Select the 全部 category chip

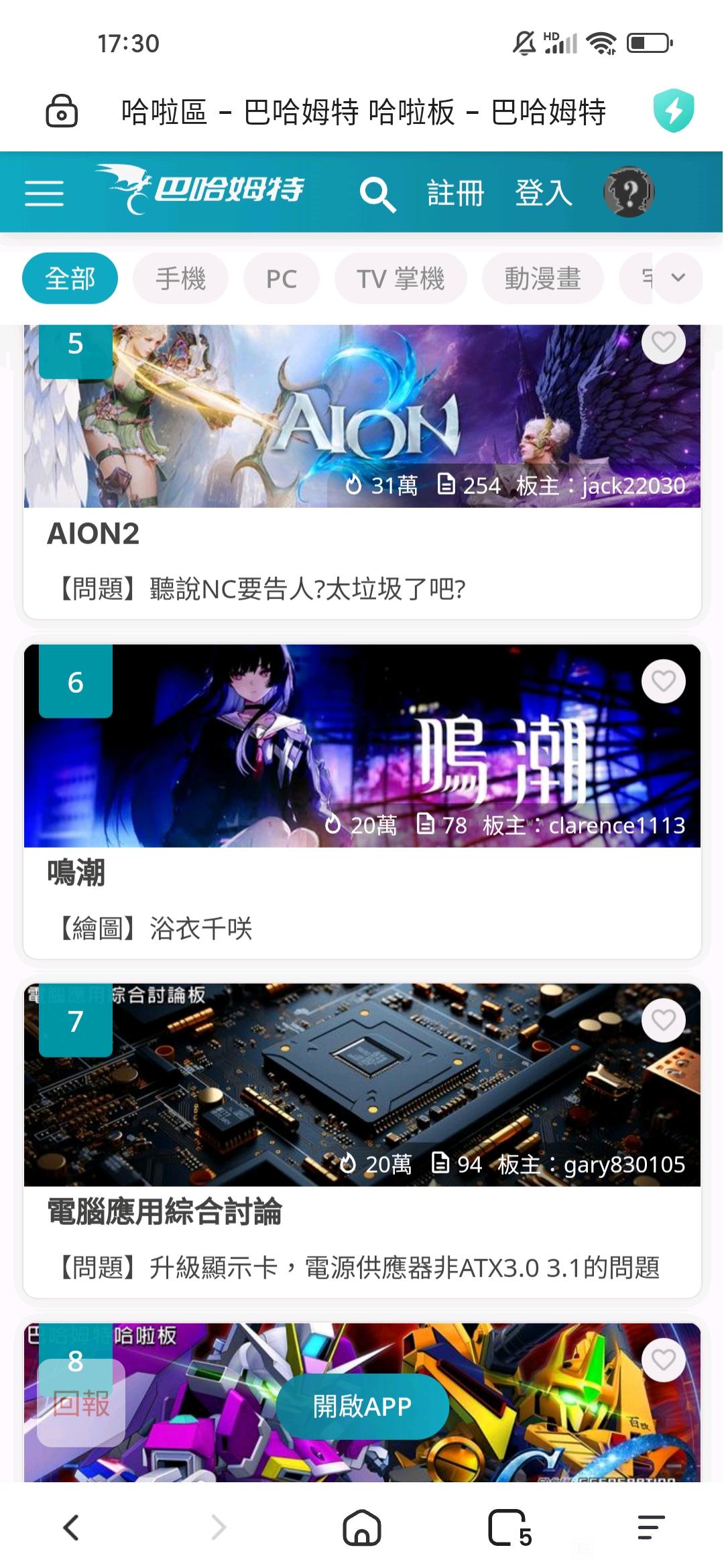pyautogui.click(x=70, y=278)
